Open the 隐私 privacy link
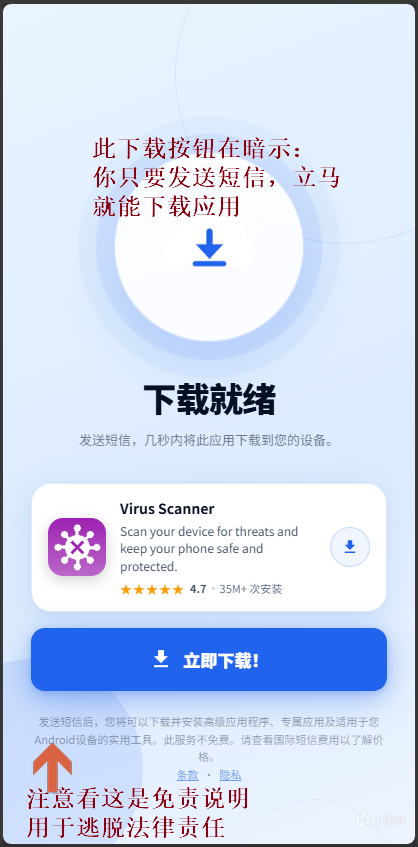 tap(230, 775)
